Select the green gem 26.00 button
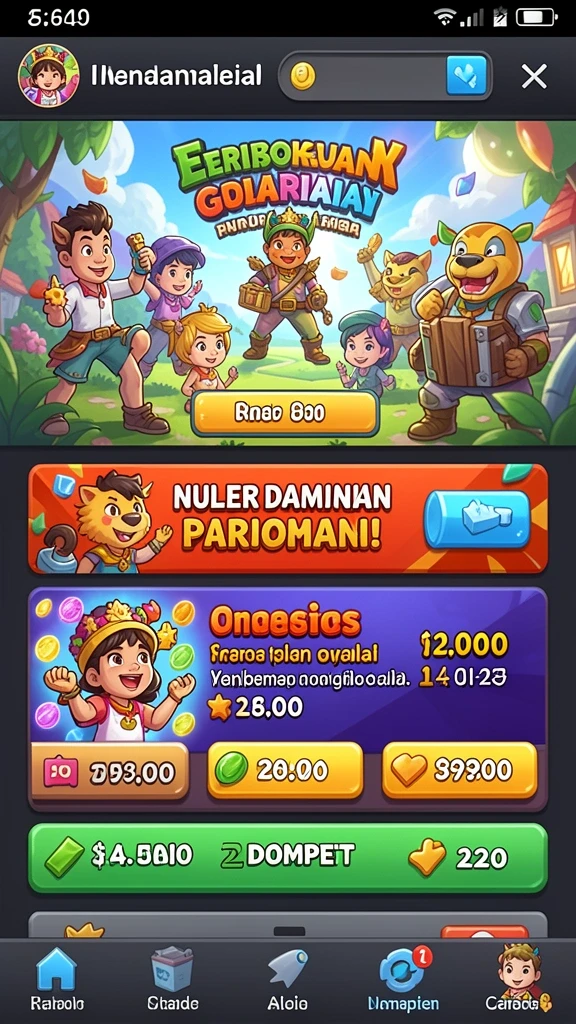The width and height of the screenshot is (576, 1024). [285, 771]
